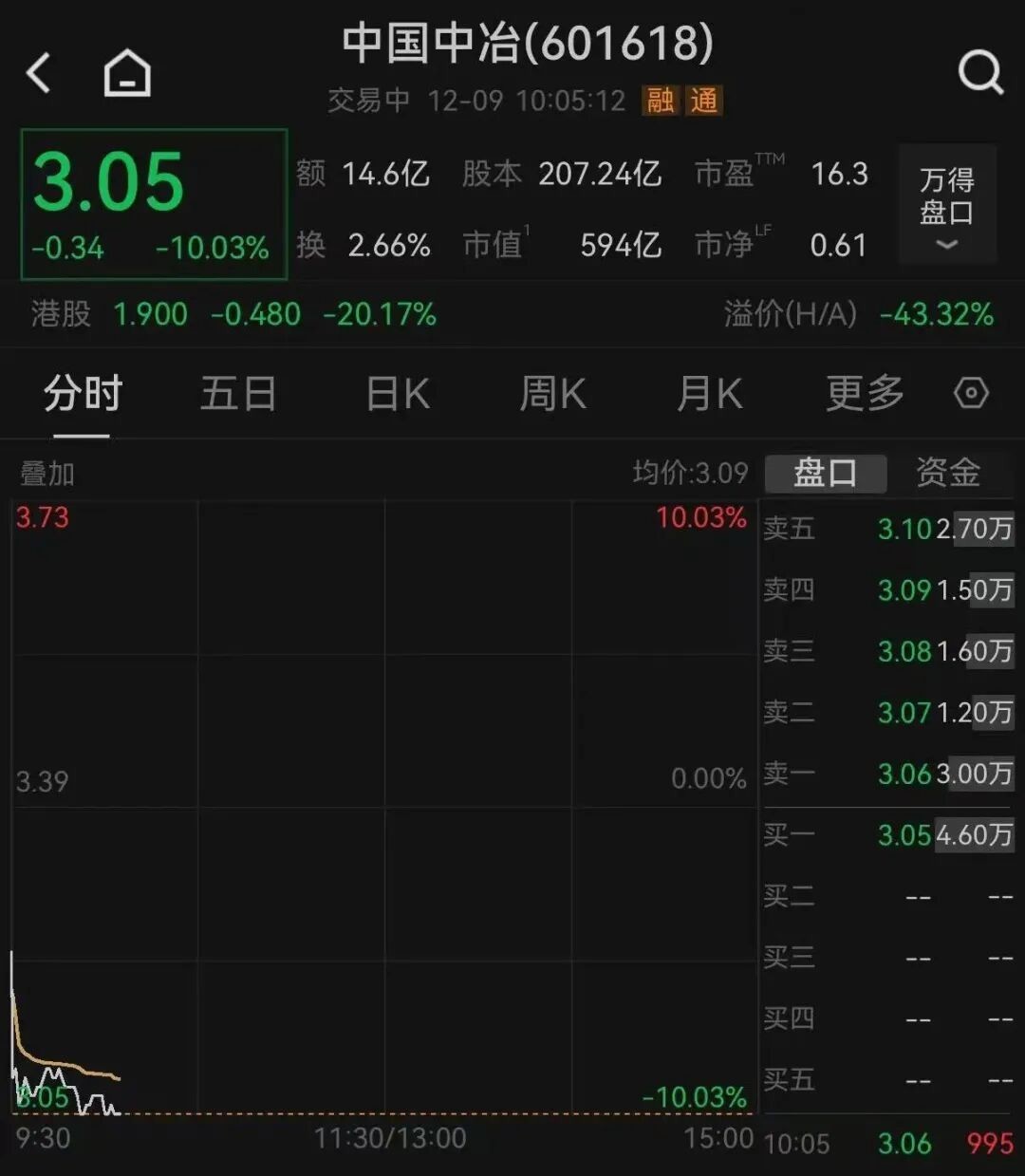Image resolution: width=1025 pixels, height=1176 pixels.
Task: Switch to the 五日 chart tab
Action: click(237, 393)
